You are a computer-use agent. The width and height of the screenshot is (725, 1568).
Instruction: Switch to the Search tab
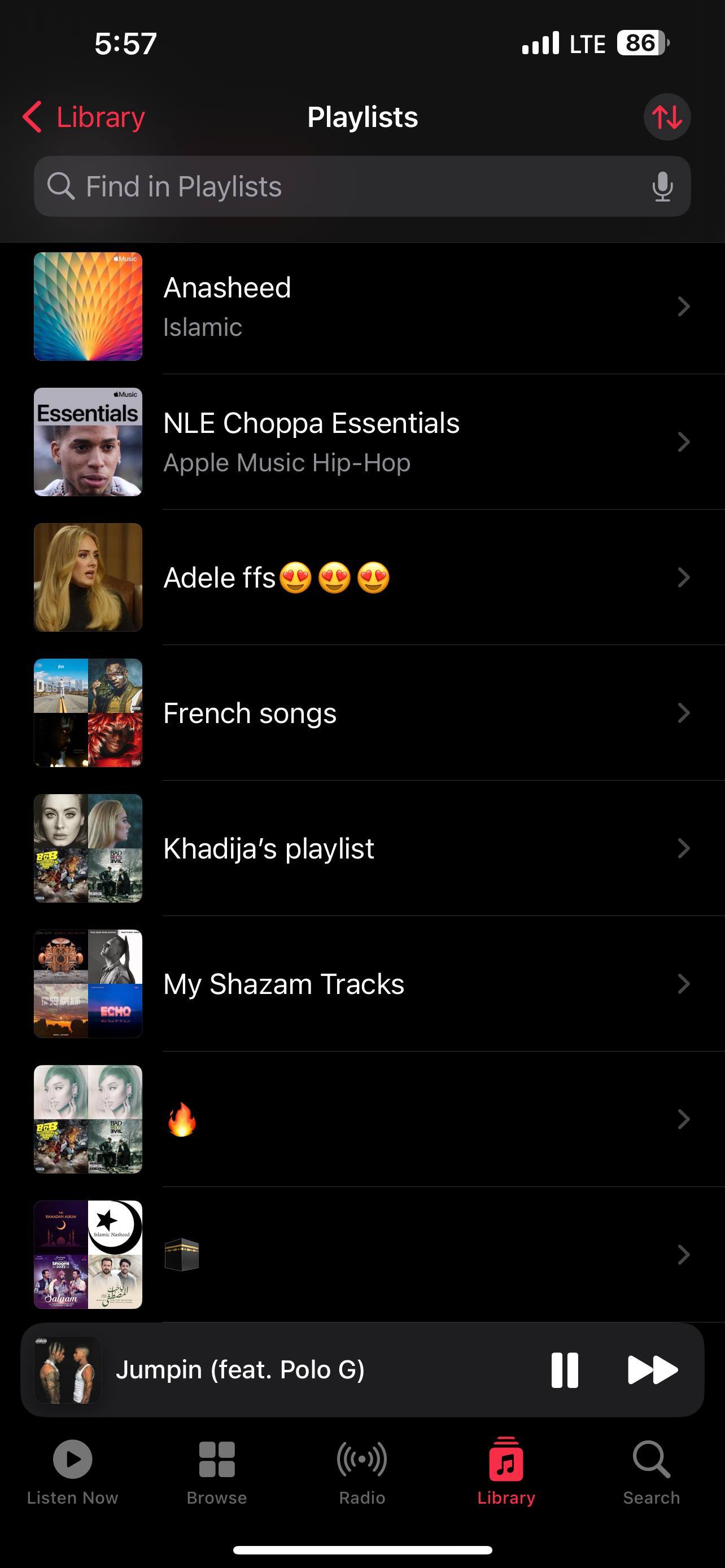pos(650,1471)
